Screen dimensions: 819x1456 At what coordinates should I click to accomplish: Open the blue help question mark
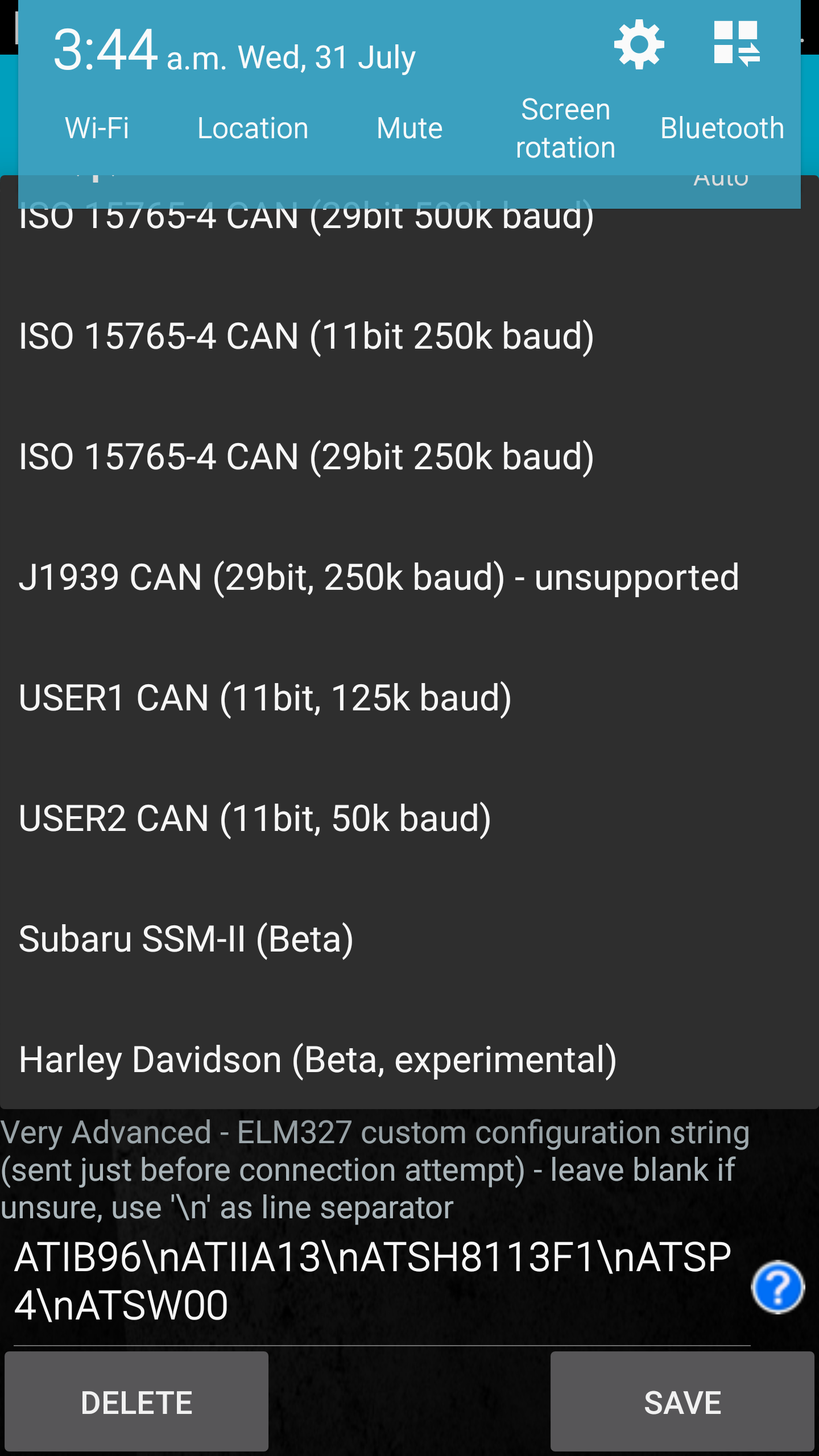[x=777, y=1287]
